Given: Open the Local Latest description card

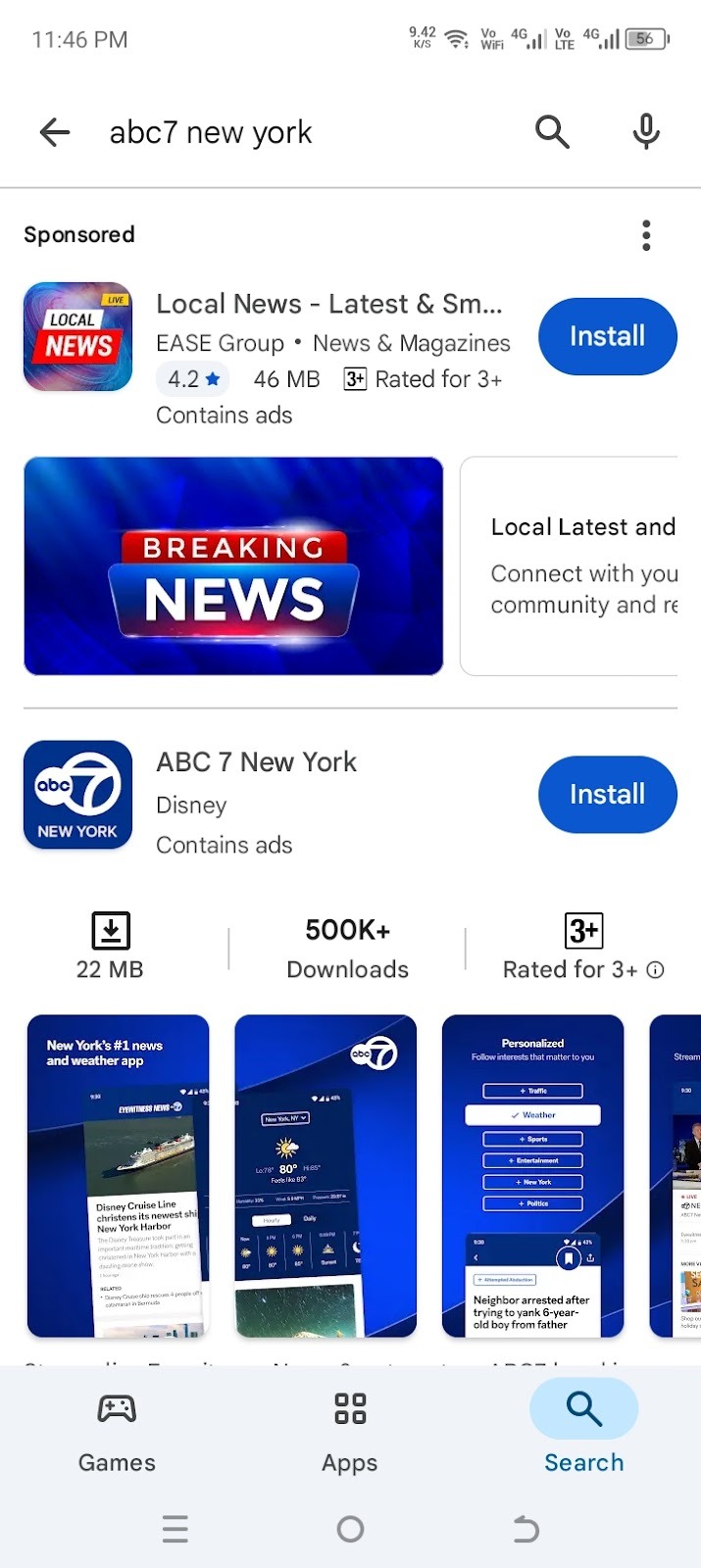Looking at the screenshot, I should pos(578,566).
